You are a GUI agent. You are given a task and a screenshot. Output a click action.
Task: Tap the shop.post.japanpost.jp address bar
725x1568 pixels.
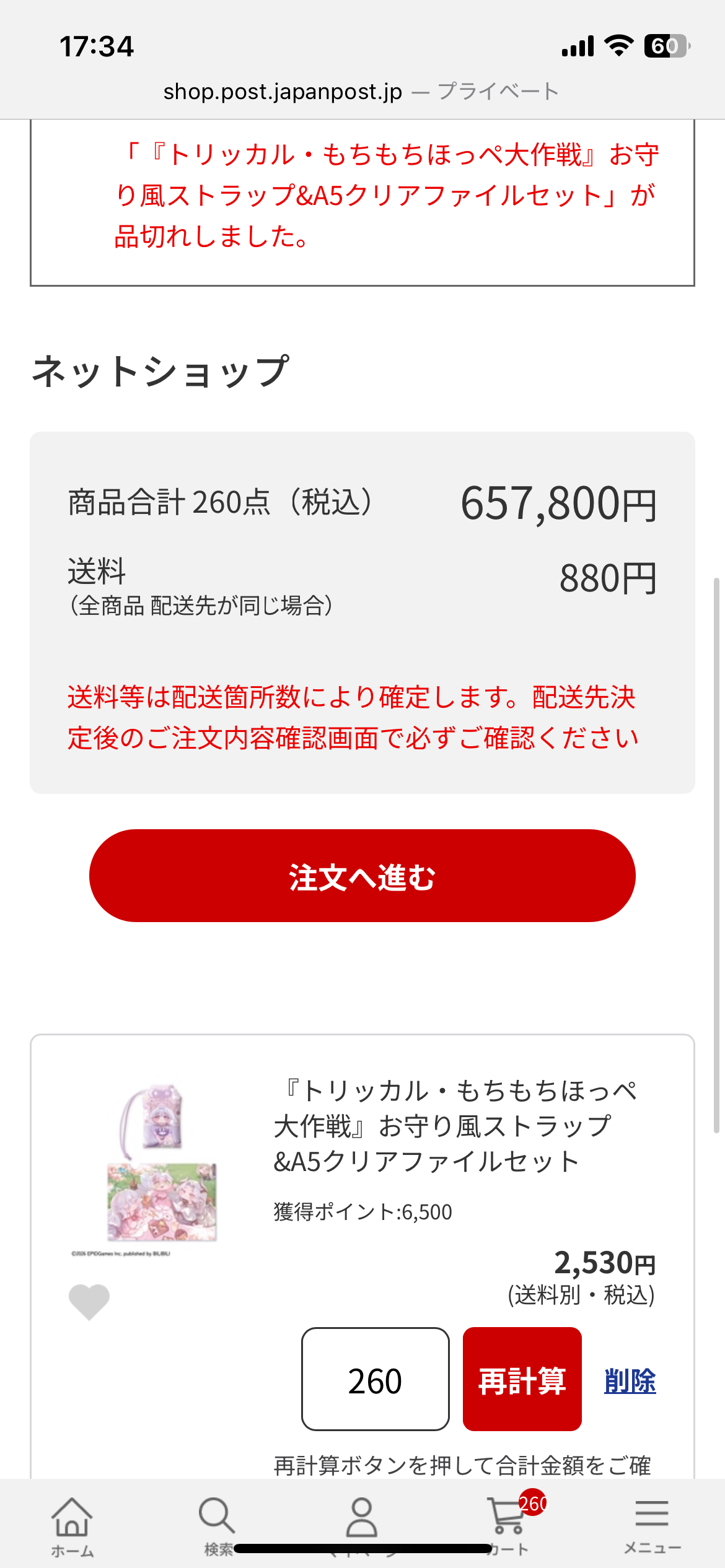(x=283, y=92)
